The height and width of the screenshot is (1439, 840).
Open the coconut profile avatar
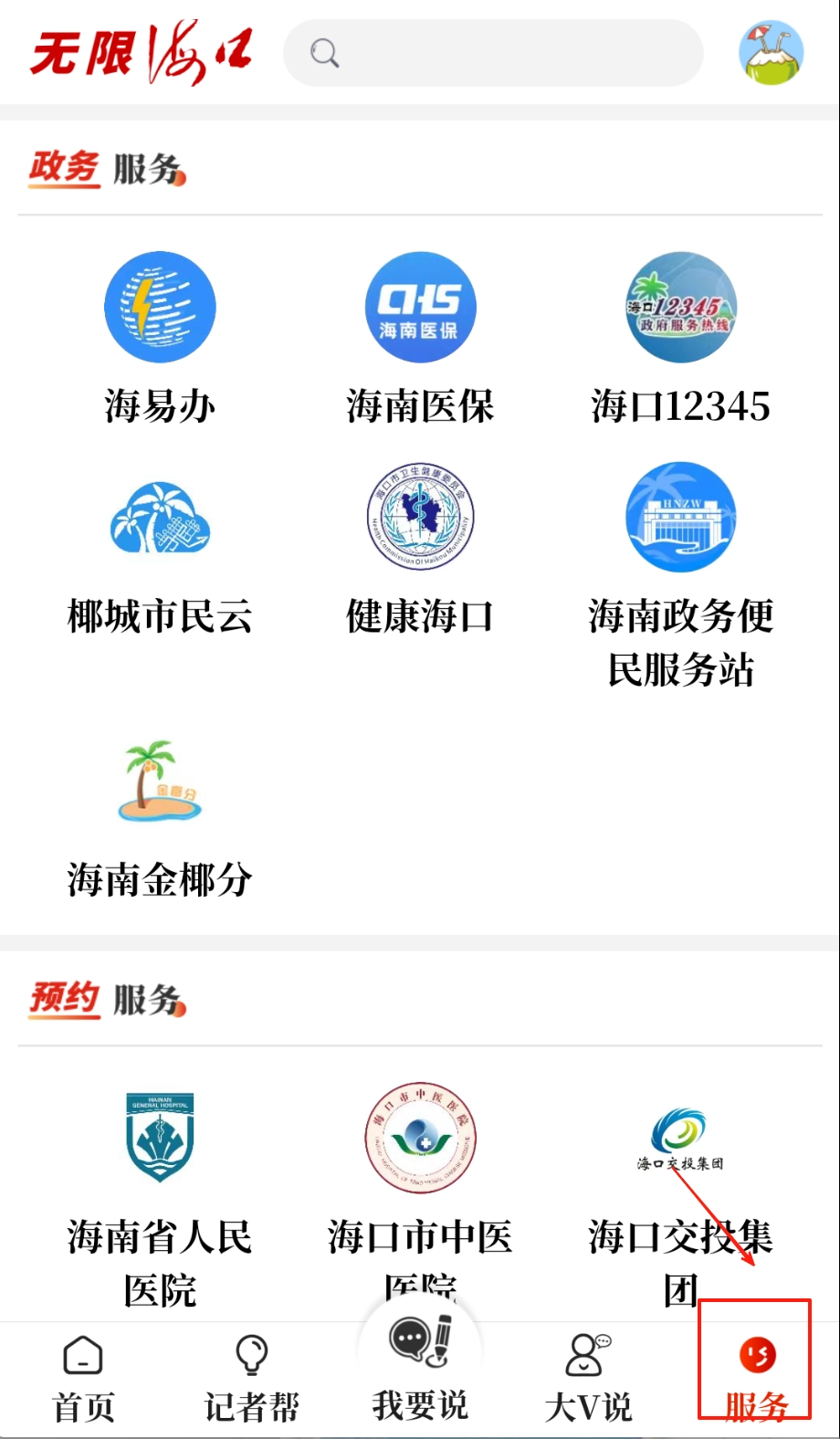point(771,53)
